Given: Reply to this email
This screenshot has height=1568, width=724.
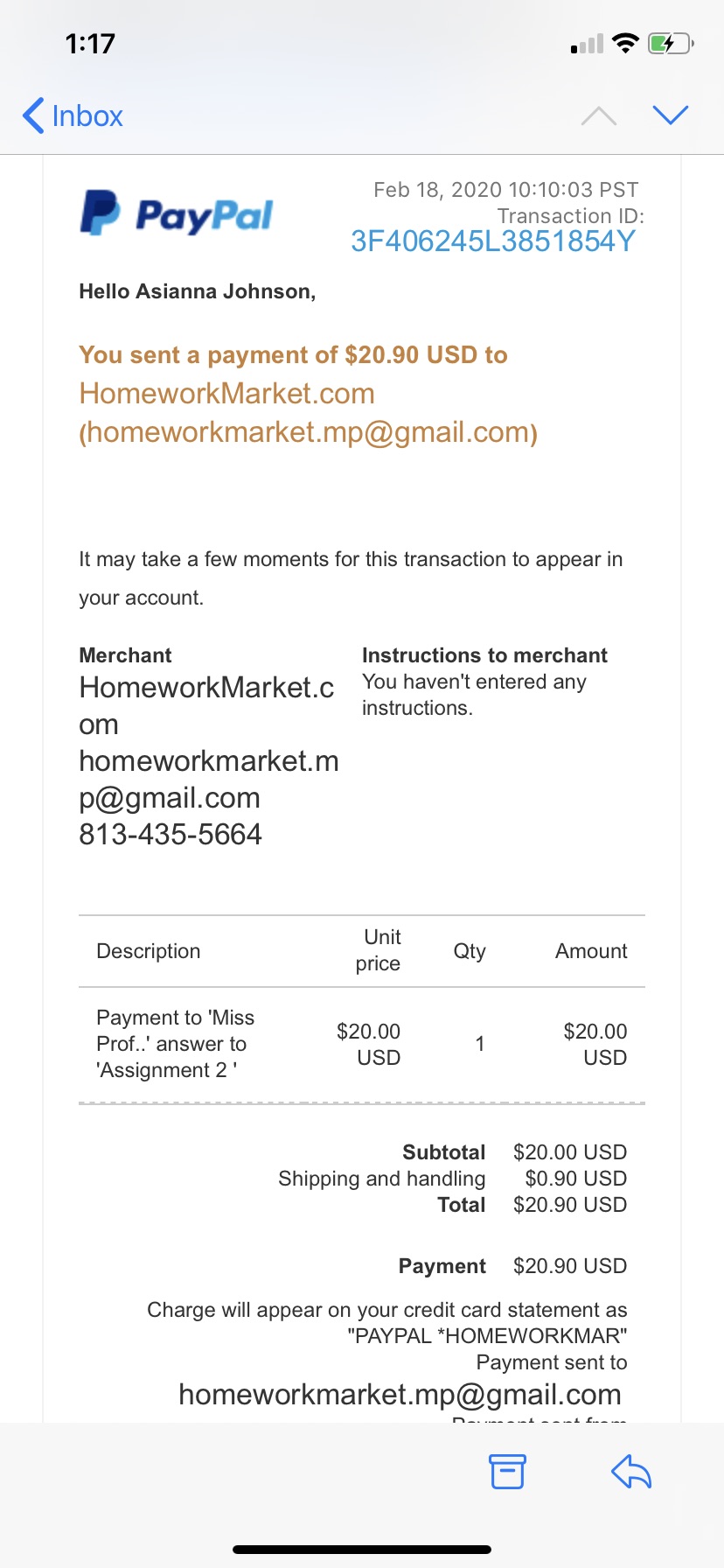Looking at the screenshot, I should point(631,1471).
